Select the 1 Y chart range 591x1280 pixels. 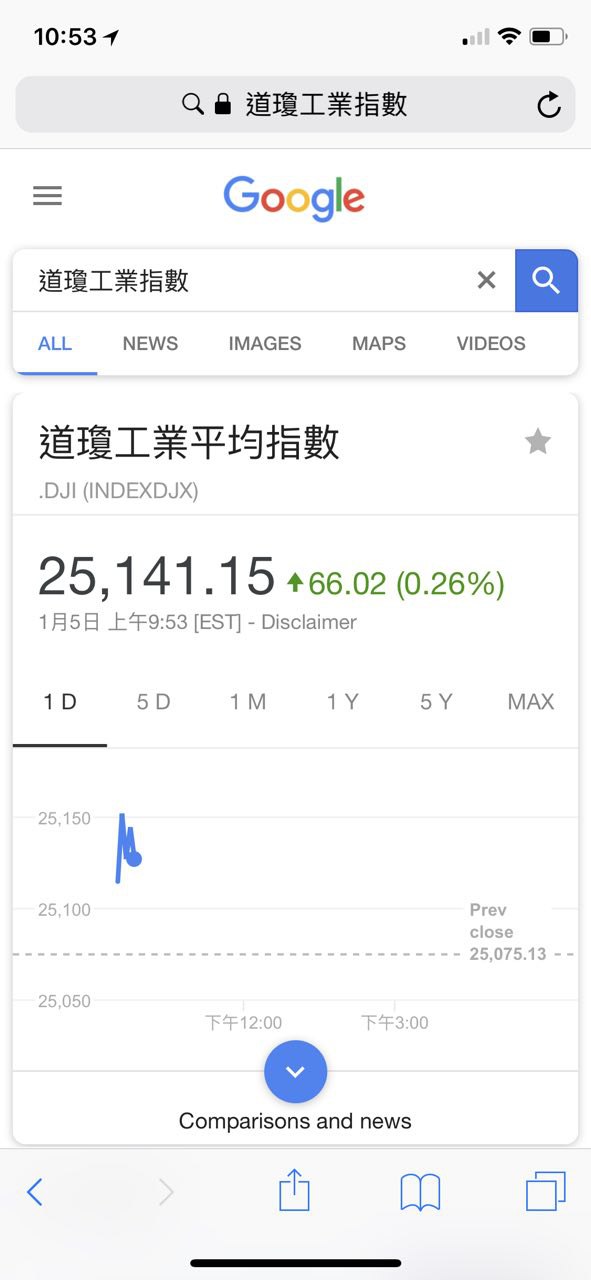342,702
